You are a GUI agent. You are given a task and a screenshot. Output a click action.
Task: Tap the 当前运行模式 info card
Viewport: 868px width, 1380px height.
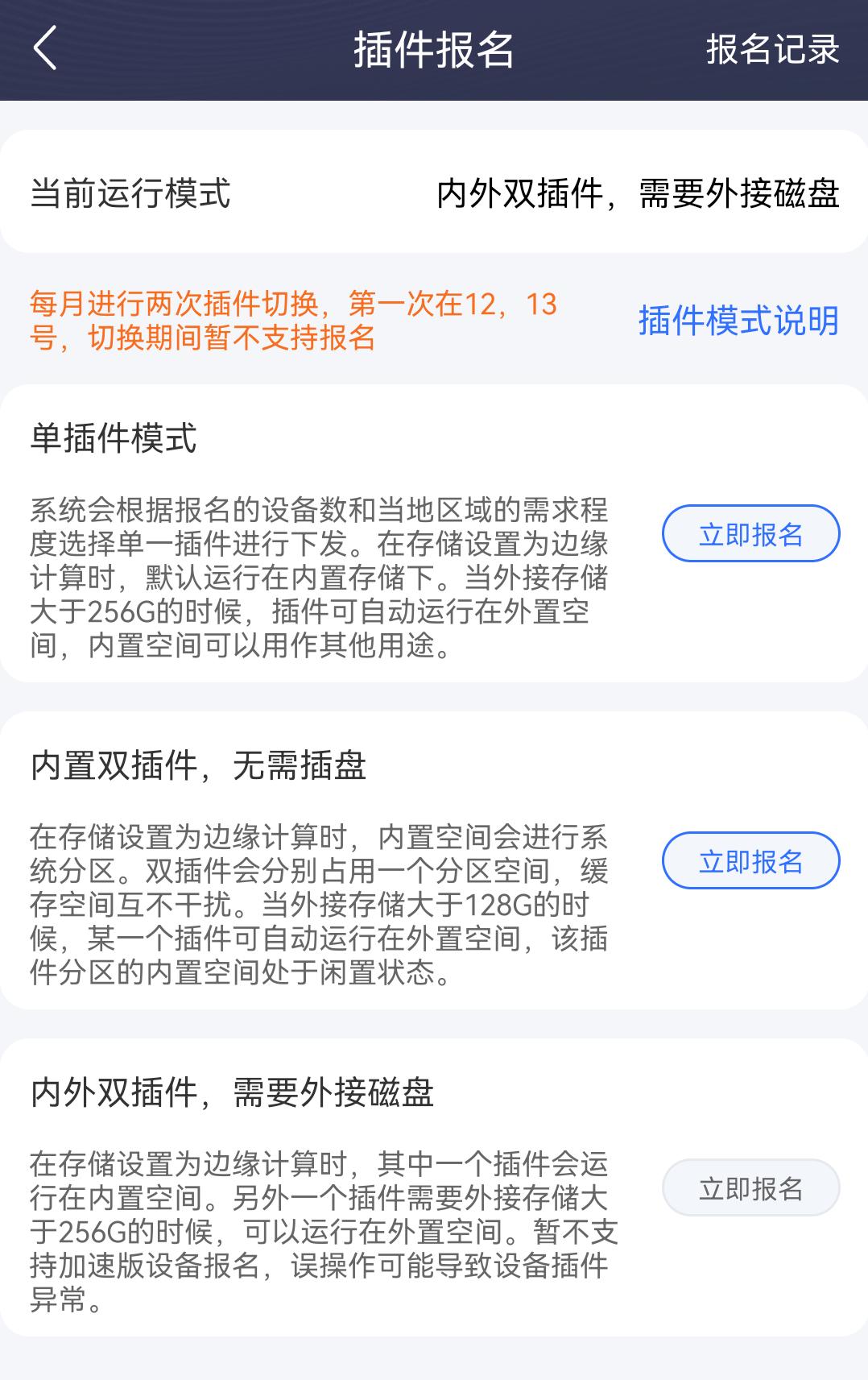tap(434, 192)
